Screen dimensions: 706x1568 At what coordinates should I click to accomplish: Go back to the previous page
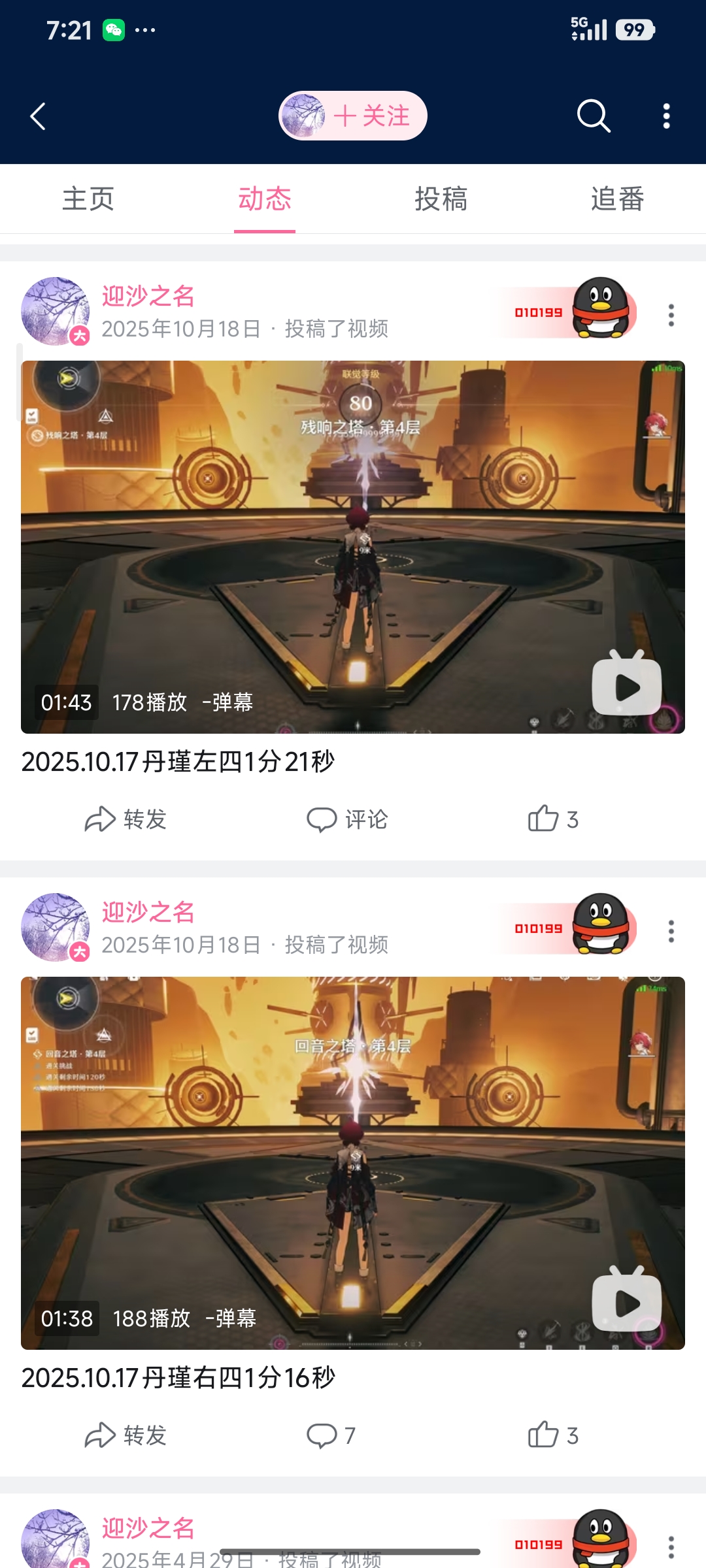(38, 116)
